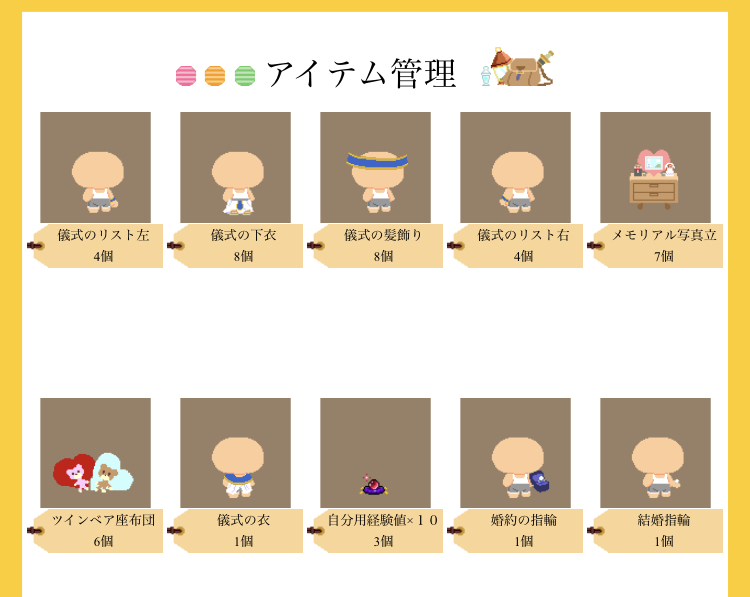Open the 結婚指輪 item
The height and width of the screenshot is (597, 750).
point(656,454)
